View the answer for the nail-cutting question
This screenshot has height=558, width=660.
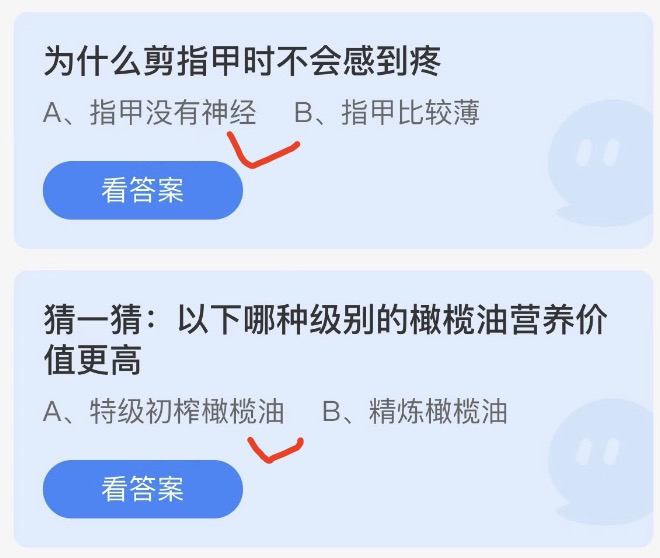(x=142, y=190)
